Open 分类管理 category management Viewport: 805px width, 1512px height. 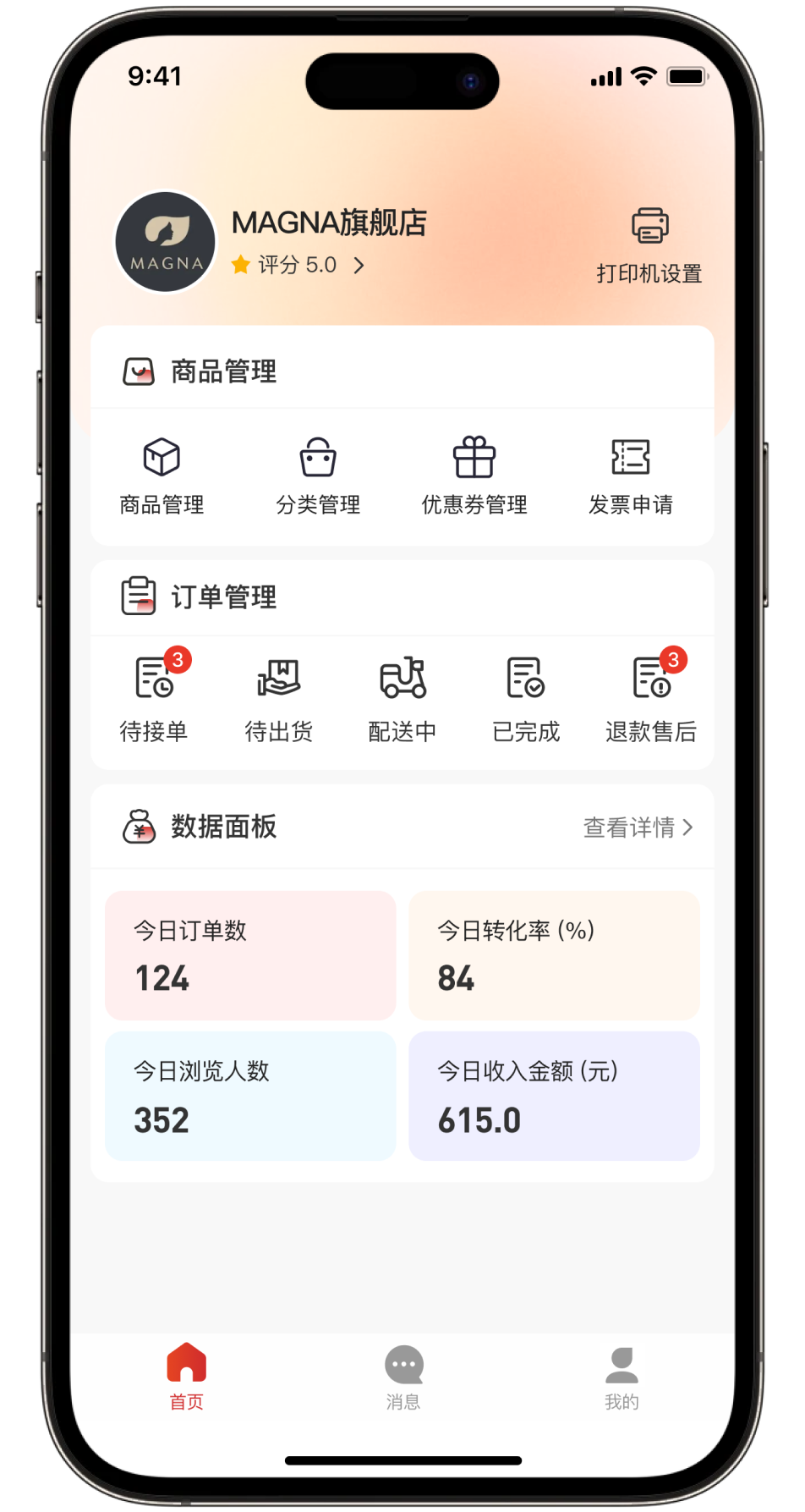click(318, 476)
